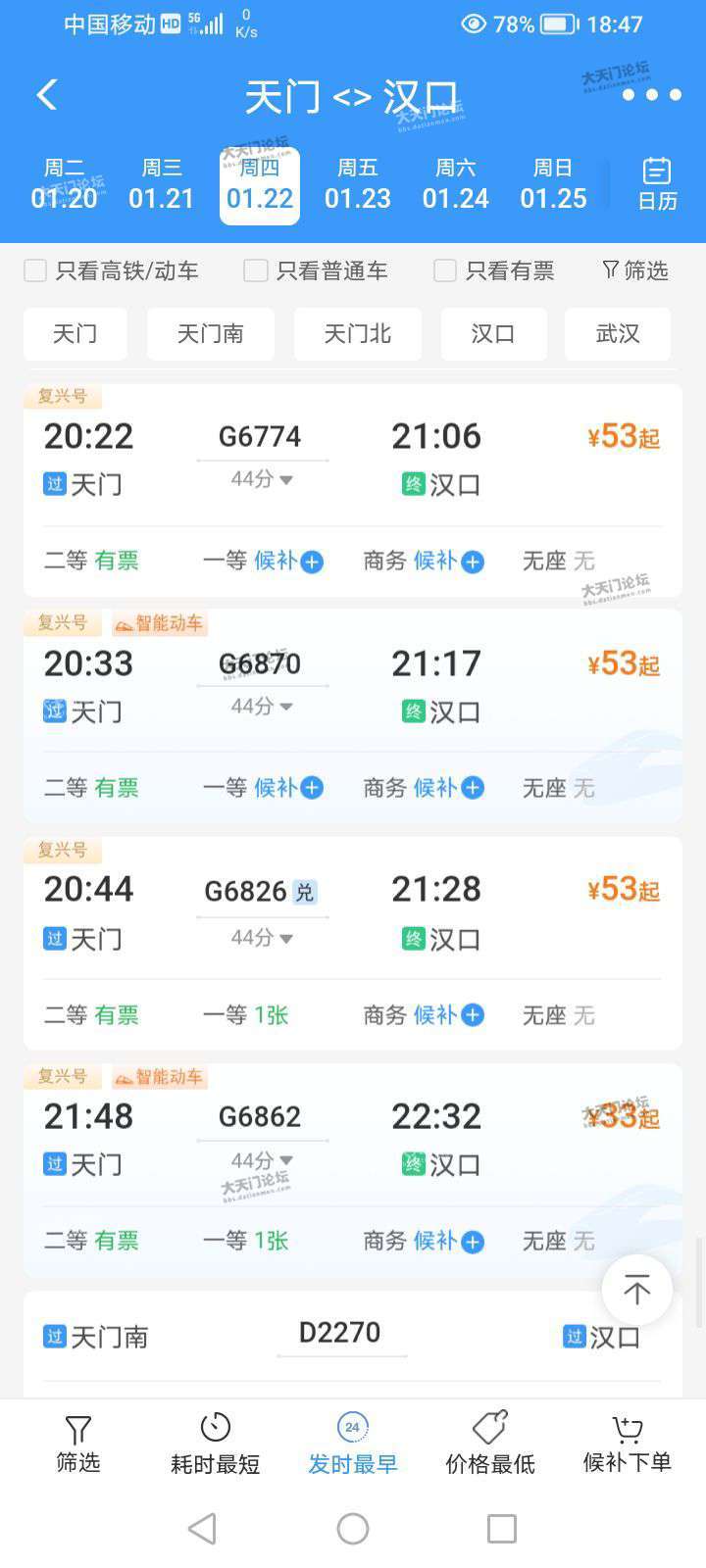Screen dimensions: 706x1568
Task: Switch to the 周三 01.21 date
Action: (x=162, y=185)
